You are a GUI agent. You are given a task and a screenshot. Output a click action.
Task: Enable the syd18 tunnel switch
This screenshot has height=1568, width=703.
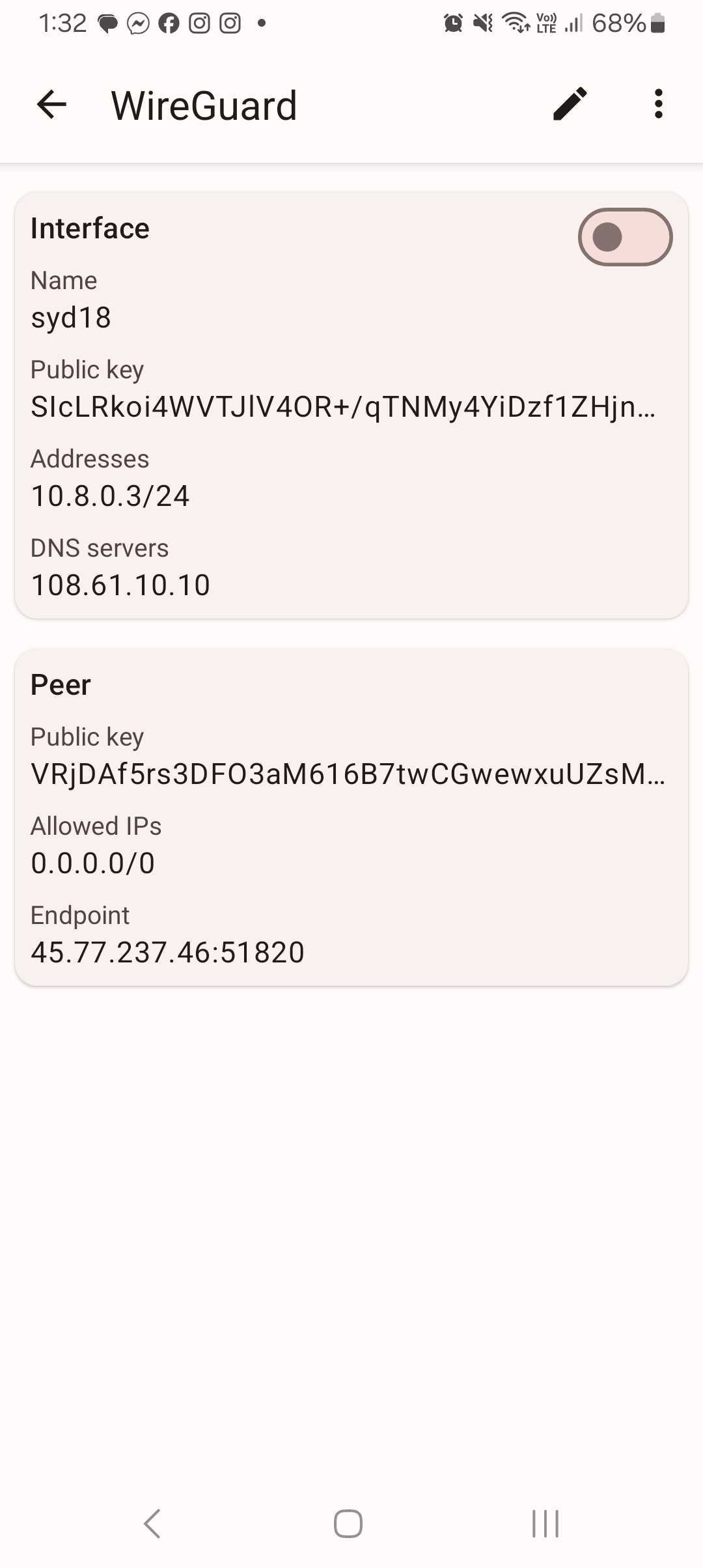624,237
